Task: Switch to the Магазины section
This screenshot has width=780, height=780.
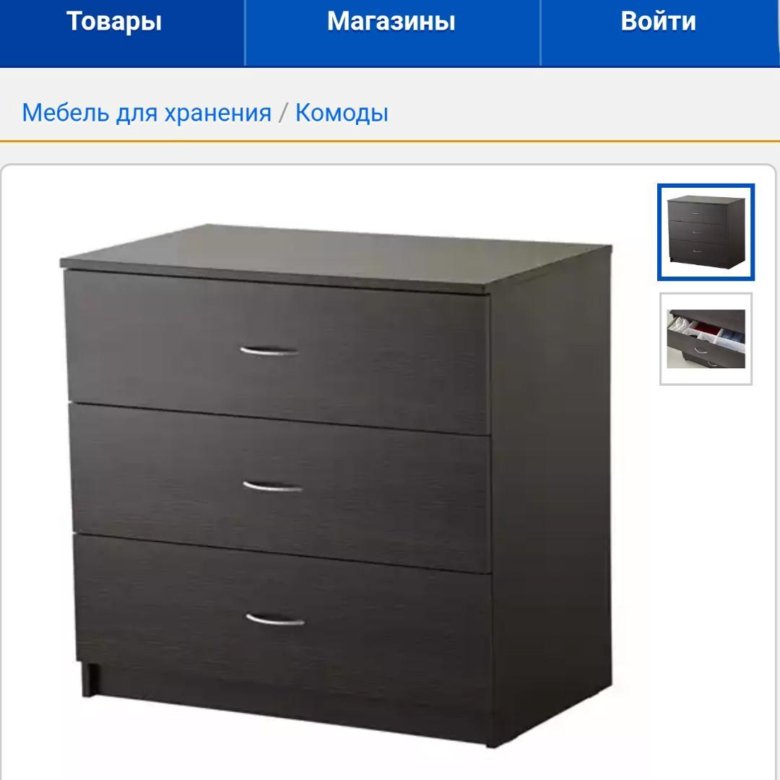Action: coord(391,22)
